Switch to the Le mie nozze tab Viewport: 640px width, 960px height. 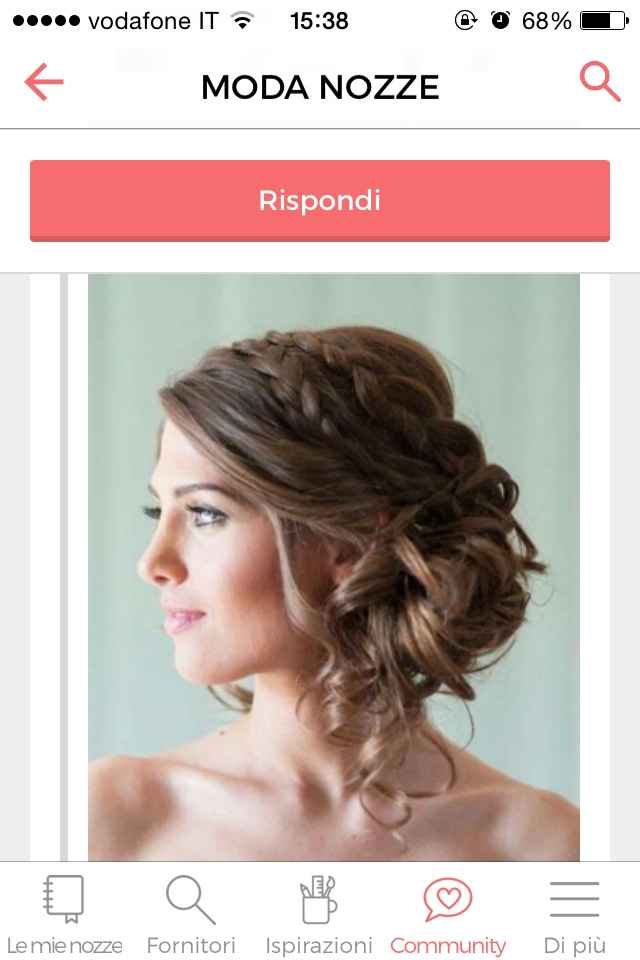[64, 914]
